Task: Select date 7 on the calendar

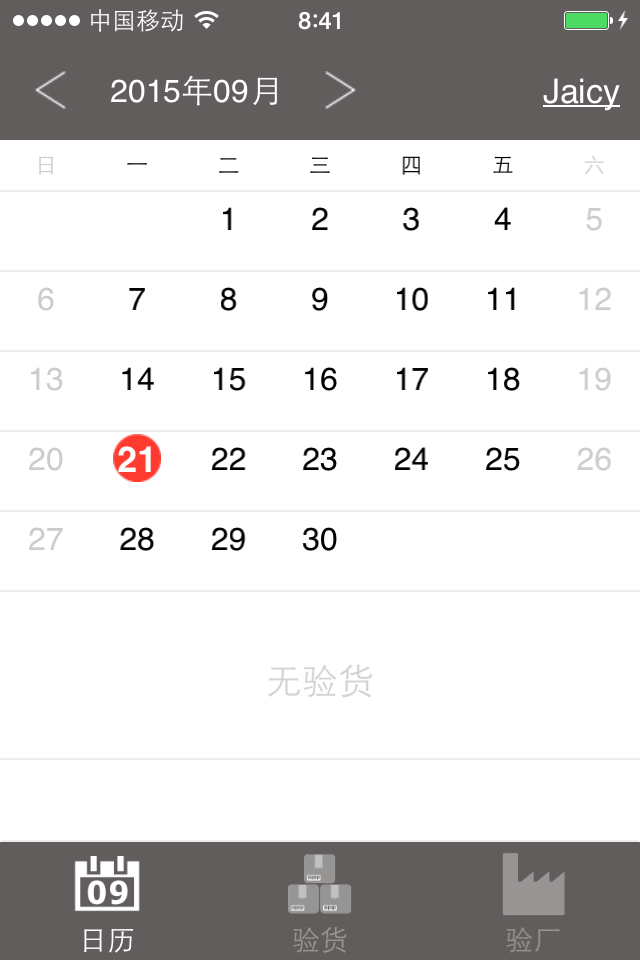Action: pyautogui.click(x=137, y=300)
